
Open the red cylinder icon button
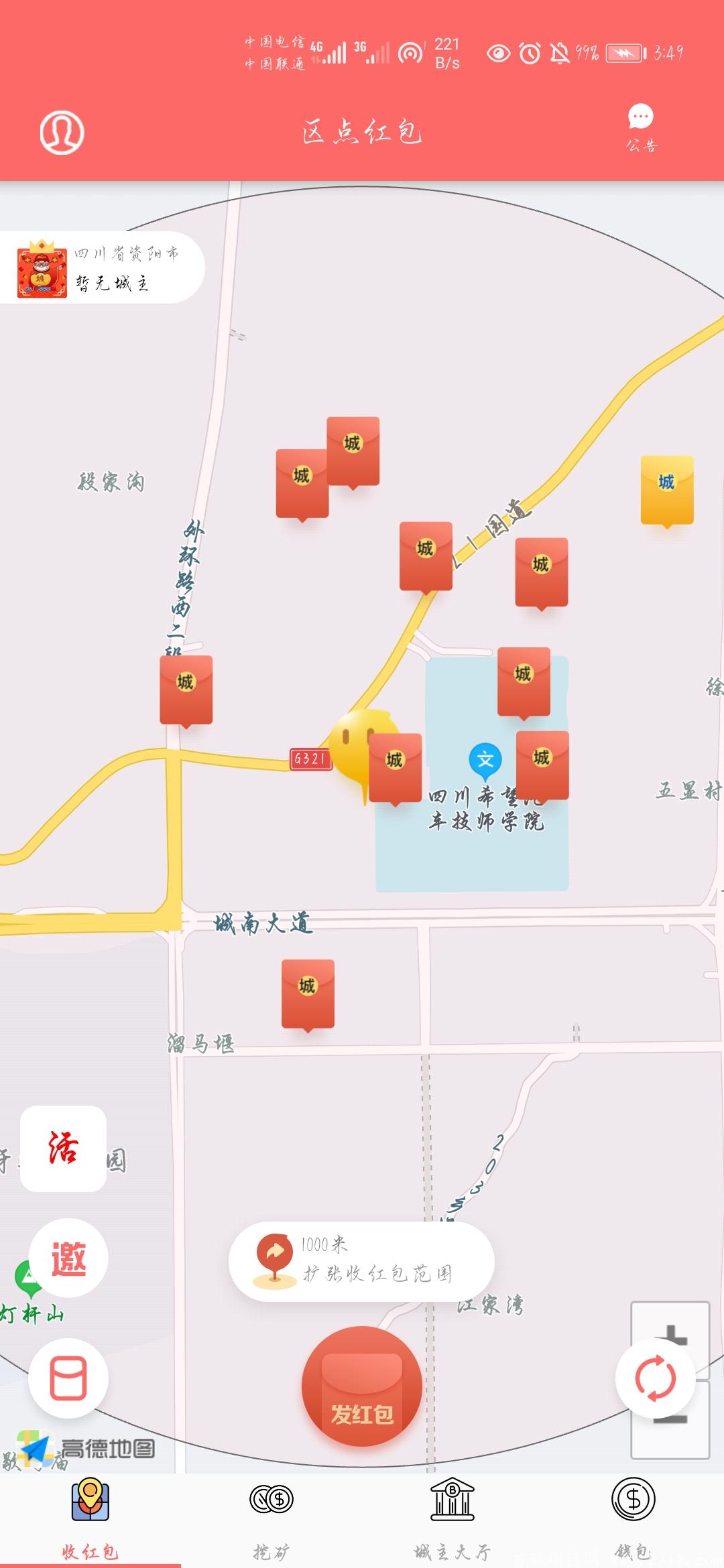click(68, 1378)
